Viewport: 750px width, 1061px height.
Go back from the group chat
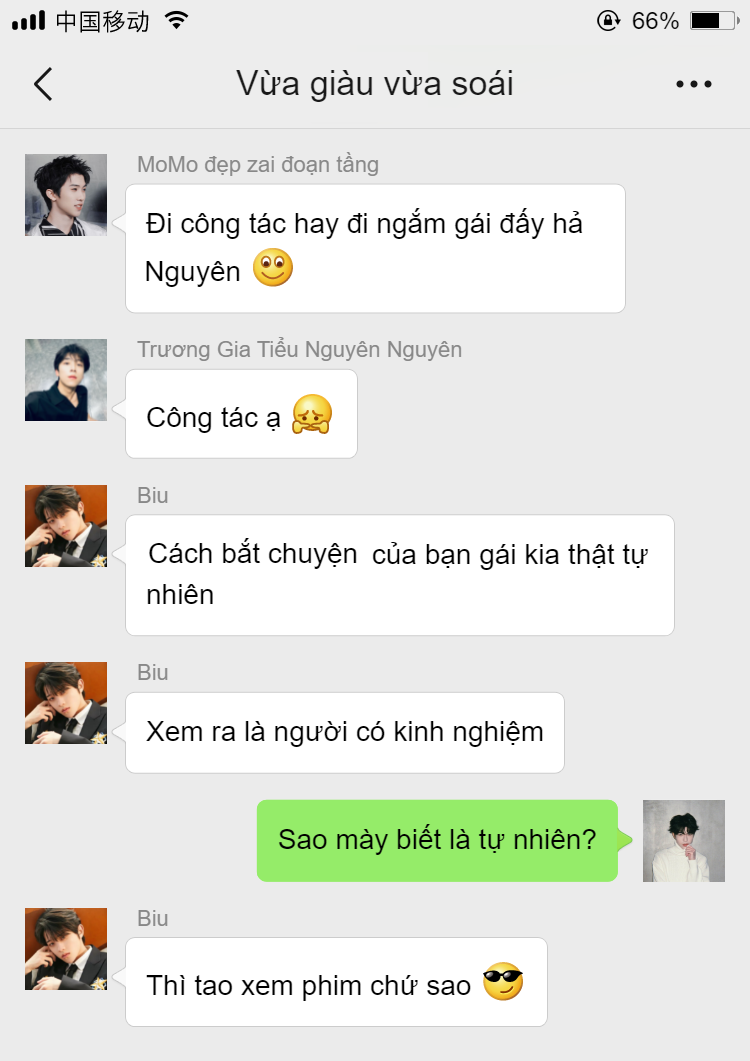click(43, 85)
